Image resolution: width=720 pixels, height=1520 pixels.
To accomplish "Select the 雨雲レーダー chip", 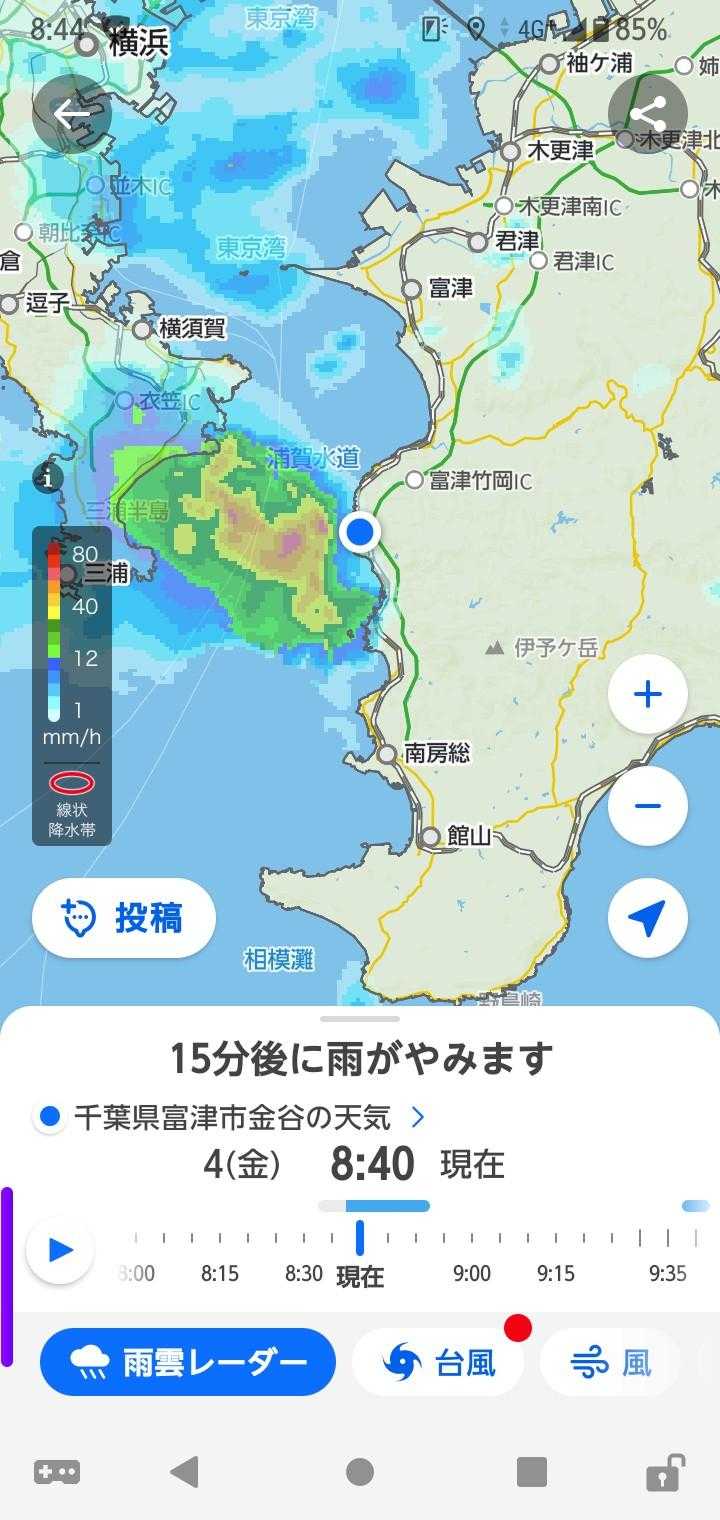I will click(188, 1362).
